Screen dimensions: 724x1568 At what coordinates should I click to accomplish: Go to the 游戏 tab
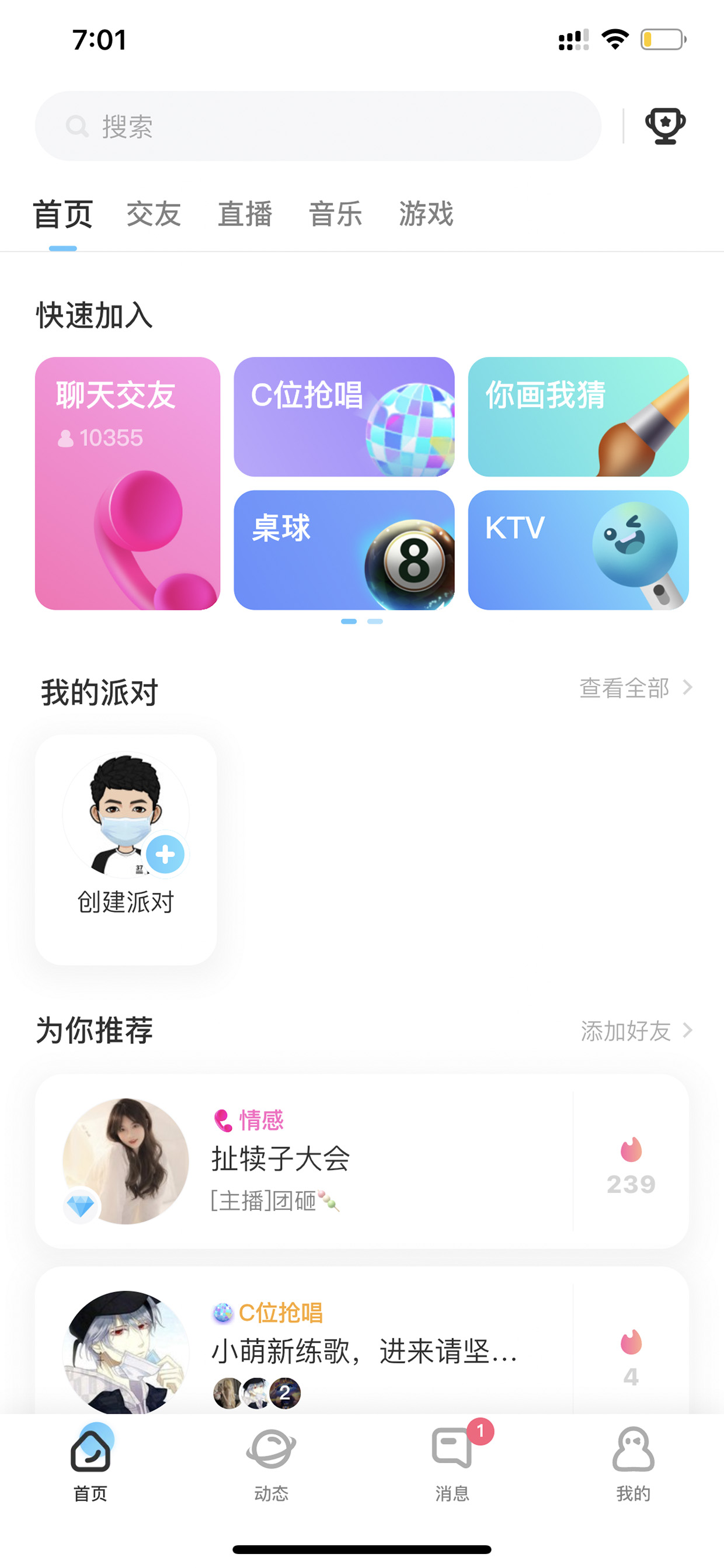(426, 214)
